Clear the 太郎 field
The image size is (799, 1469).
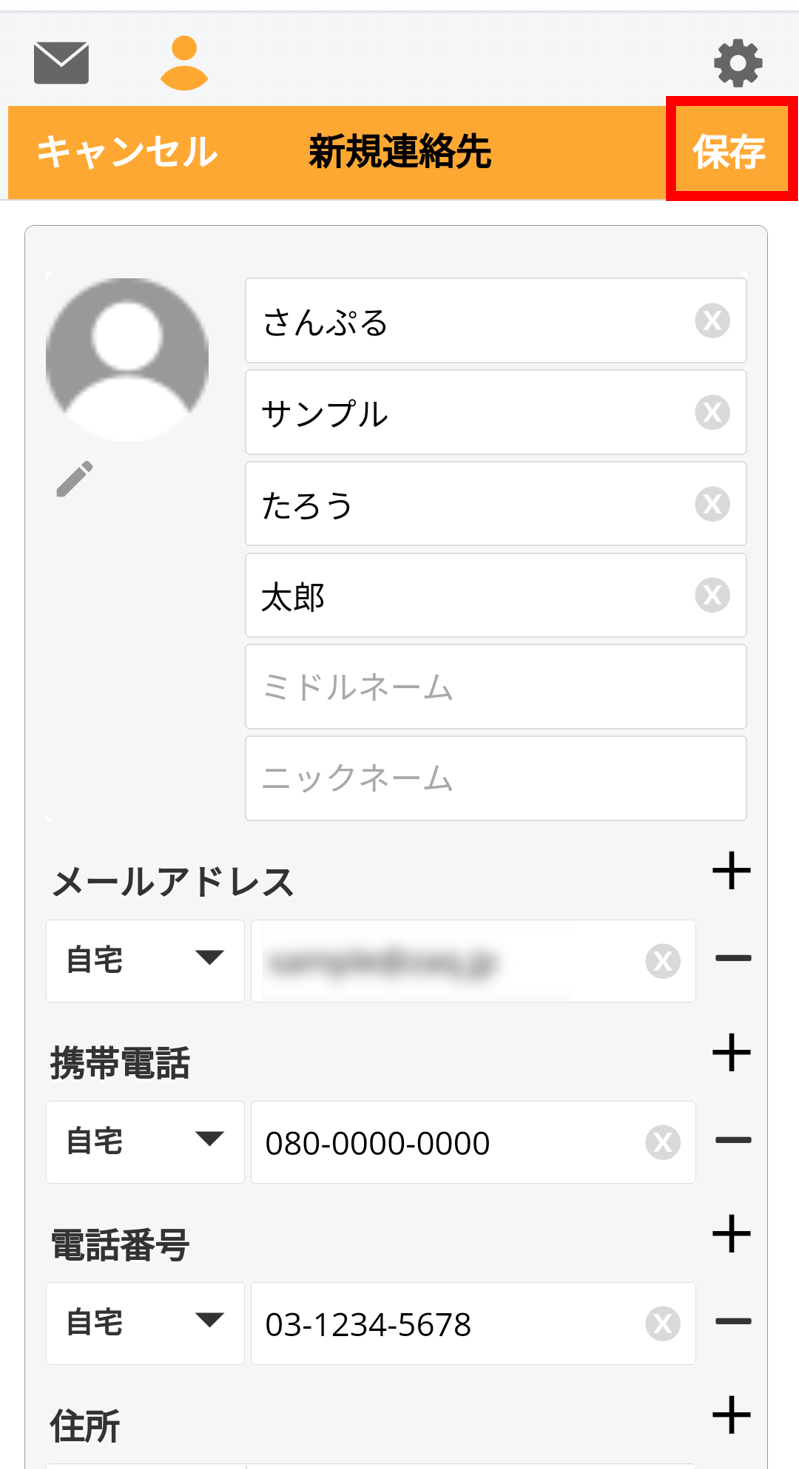click(712, 596)
